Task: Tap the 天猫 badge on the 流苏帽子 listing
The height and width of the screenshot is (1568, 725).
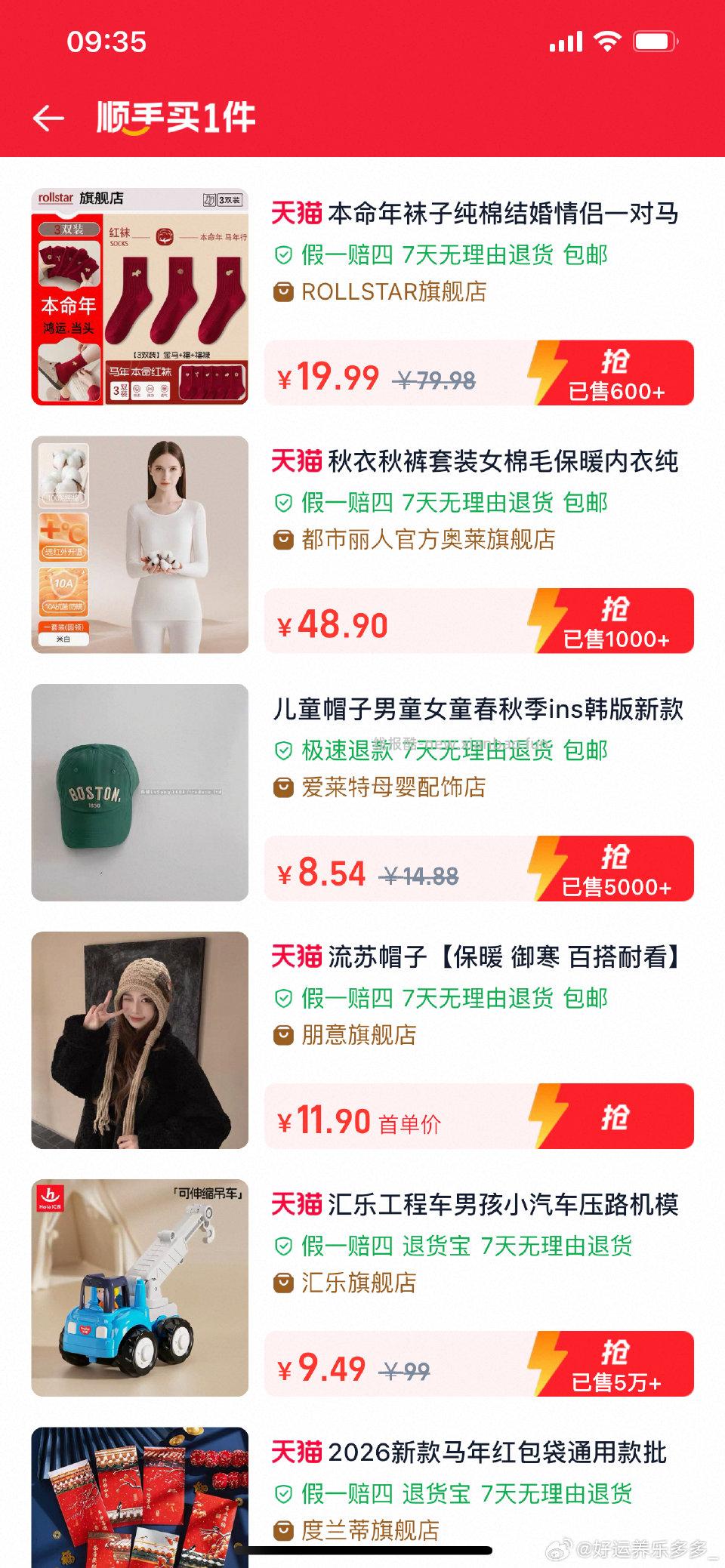Action: click(296, 959)
